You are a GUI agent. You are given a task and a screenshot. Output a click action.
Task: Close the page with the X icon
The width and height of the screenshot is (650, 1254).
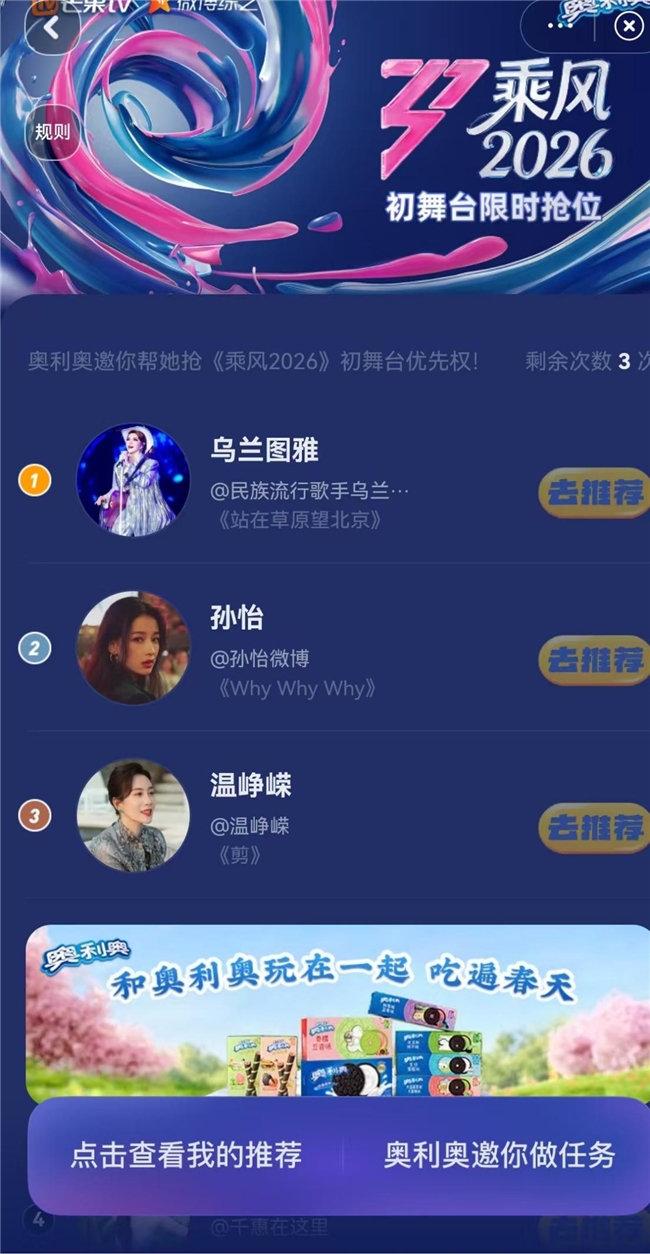click(628, 27)
